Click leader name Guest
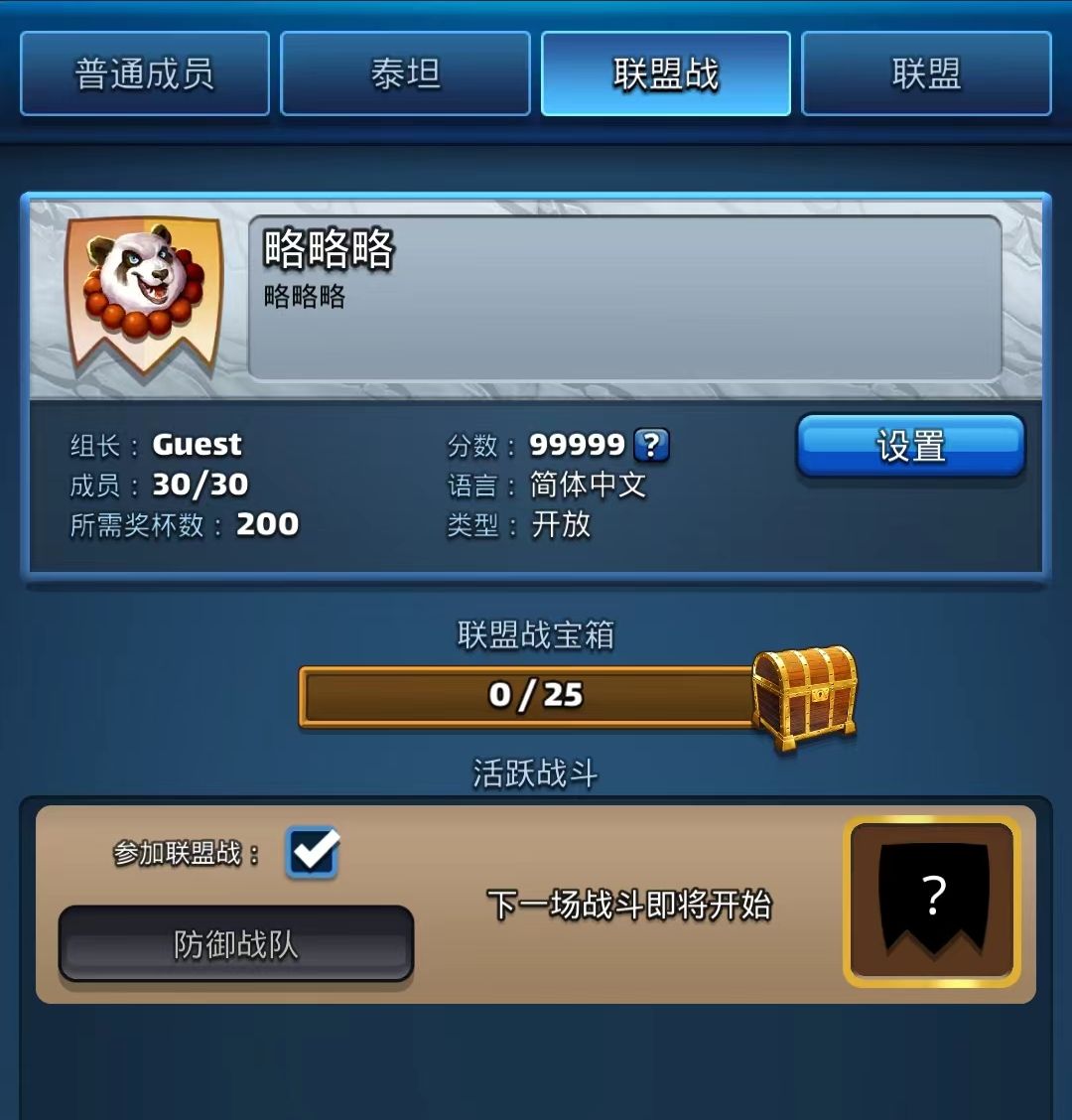The height and width of the screenshot is (1120, 1072). coord(197,444)
